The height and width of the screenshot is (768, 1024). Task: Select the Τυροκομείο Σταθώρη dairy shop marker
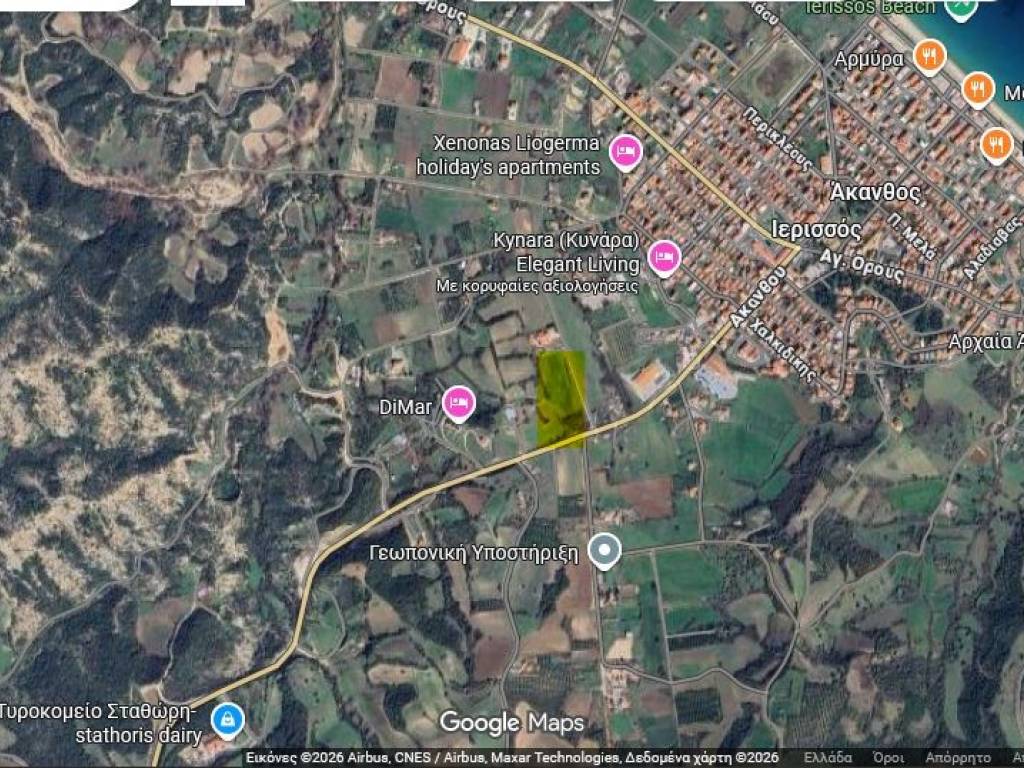click(x=229, y=719)
